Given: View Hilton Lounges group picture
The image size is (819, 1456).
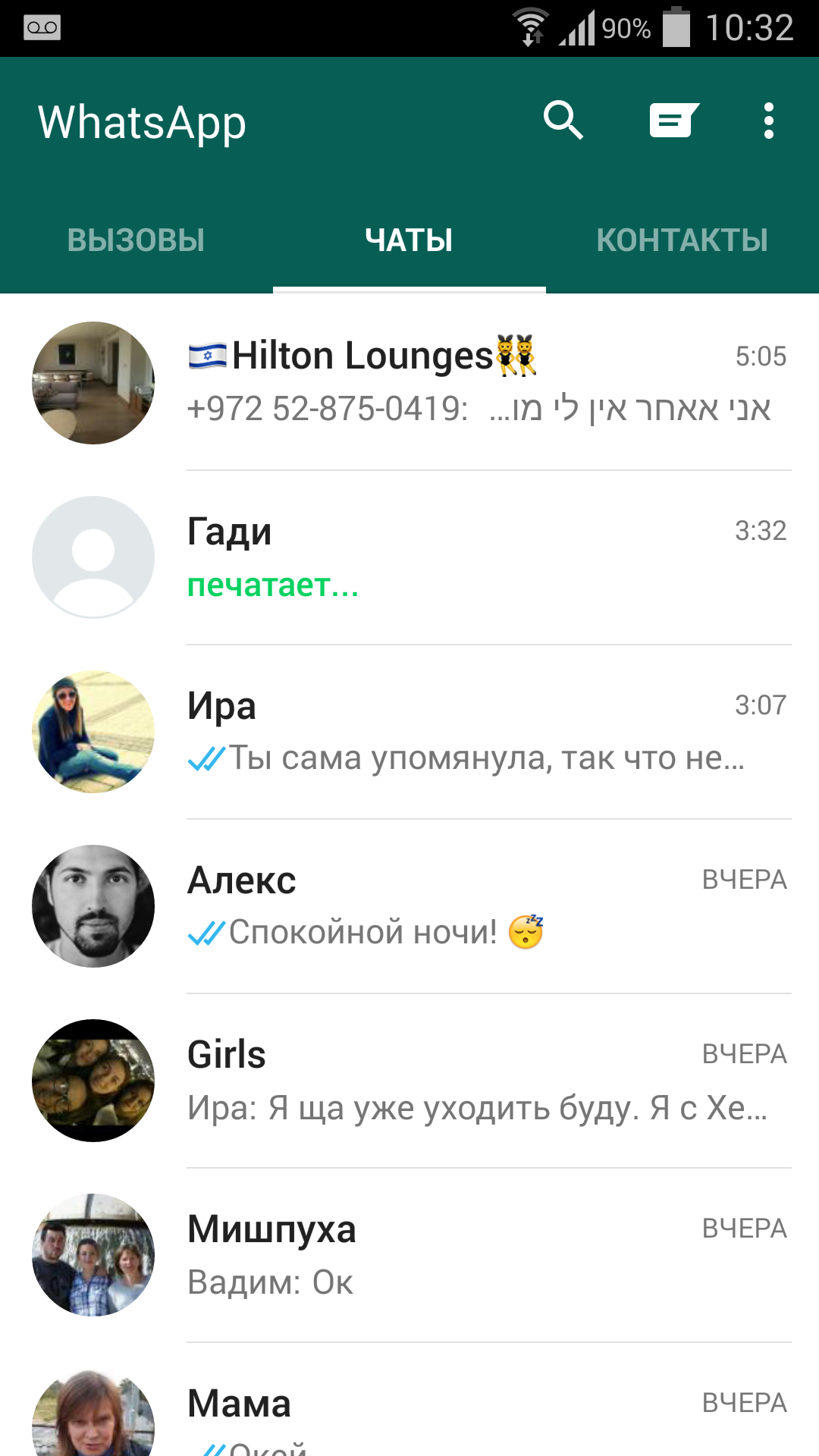Looking at the screenshot, I should click(93, 383).
